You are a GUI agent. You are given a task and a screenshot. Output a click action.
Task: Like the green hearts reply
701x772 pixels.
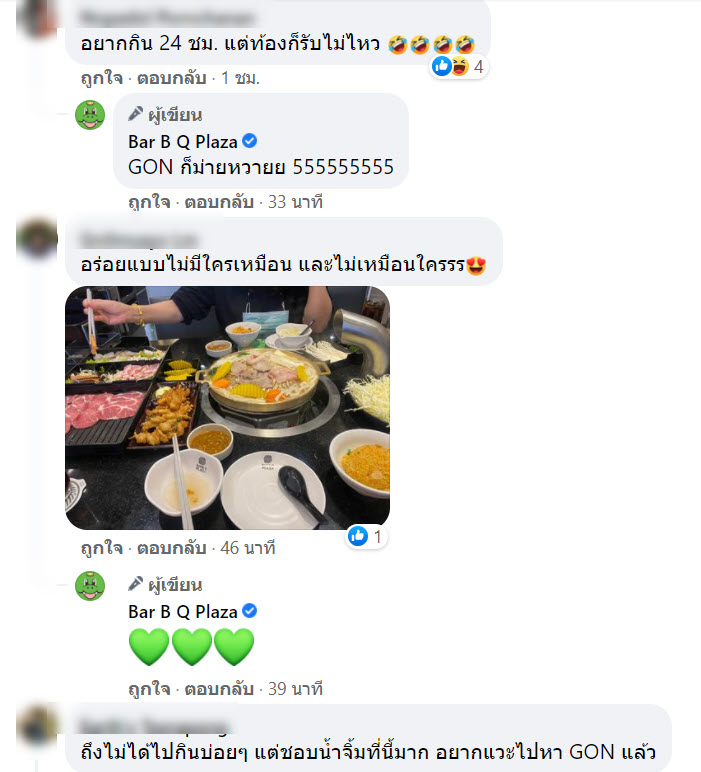click(x=148, y=689)
